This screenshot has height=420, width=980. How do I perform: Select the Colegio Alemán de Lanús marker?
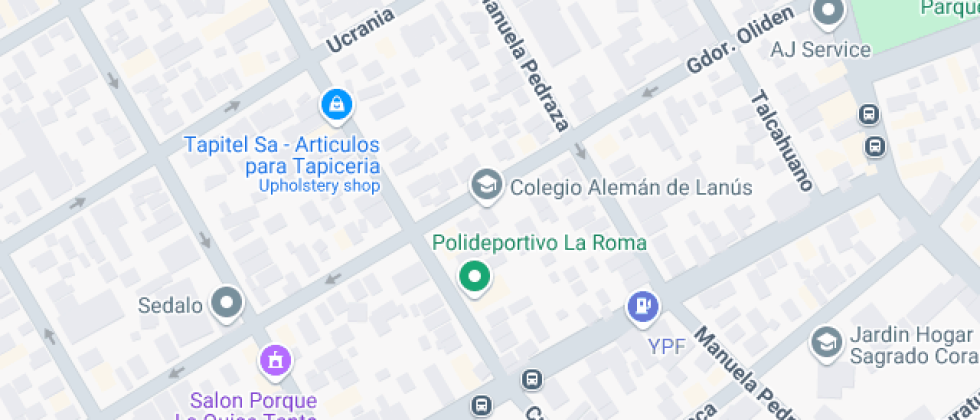tap(486, 186)
